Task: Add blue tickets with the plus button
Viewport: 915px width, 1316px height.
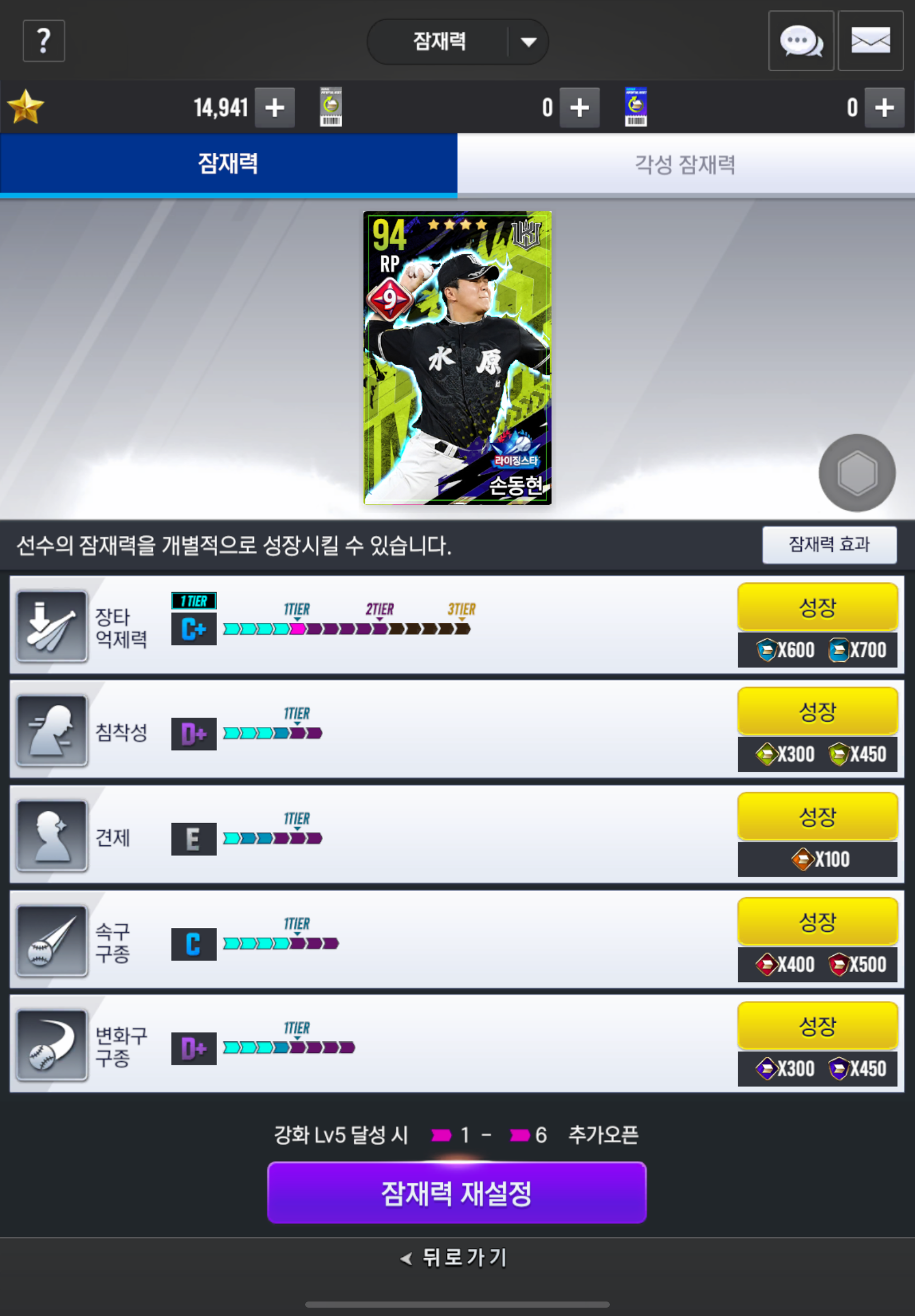Action: [x=884, y=107]
